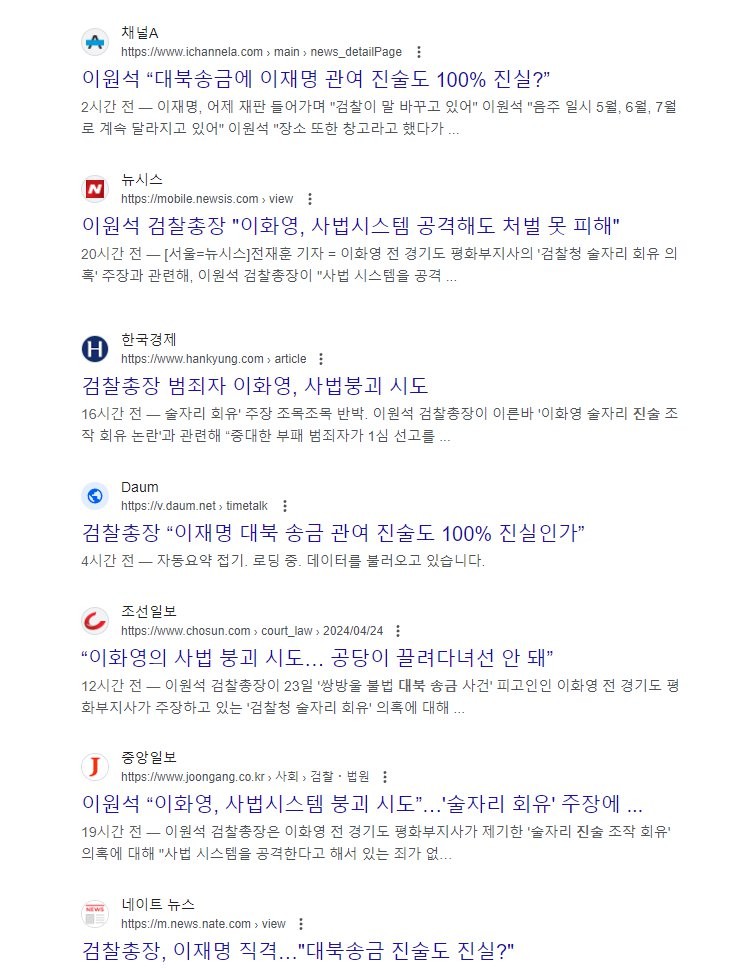Open the 뉴시스 article on 이원석 검찰총장
The image size is (738, 969).
tap(351, 224)
